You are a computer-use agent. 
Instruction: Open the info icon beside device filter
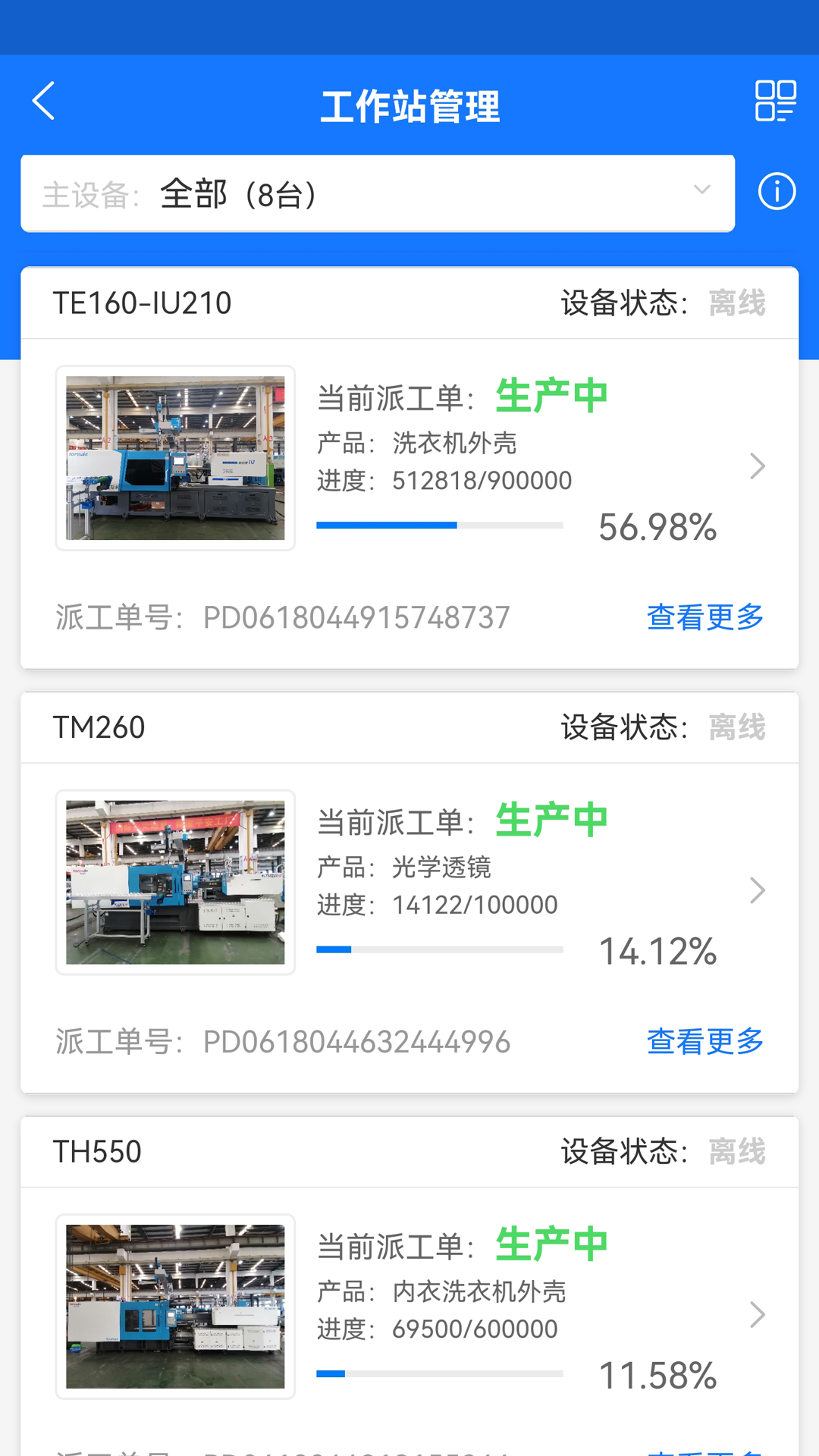777,191
